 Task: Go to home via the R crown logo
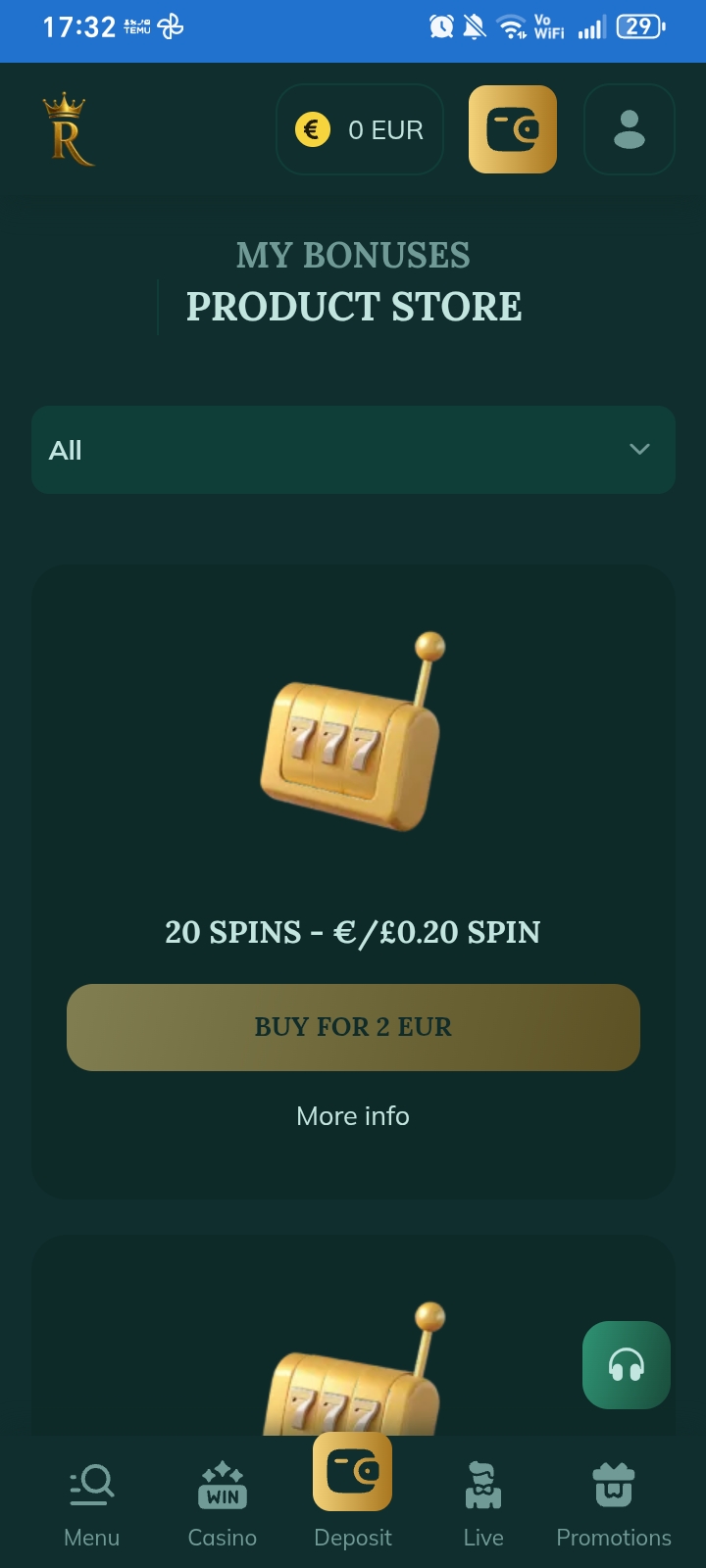click(x=69, y=129)
